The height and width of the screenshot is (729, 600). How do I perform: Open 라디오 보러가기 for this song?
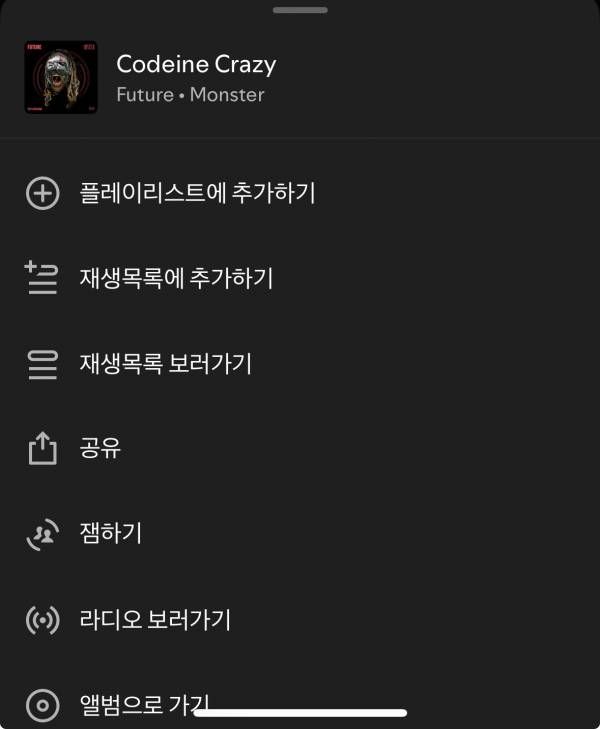tap(155, 619)
